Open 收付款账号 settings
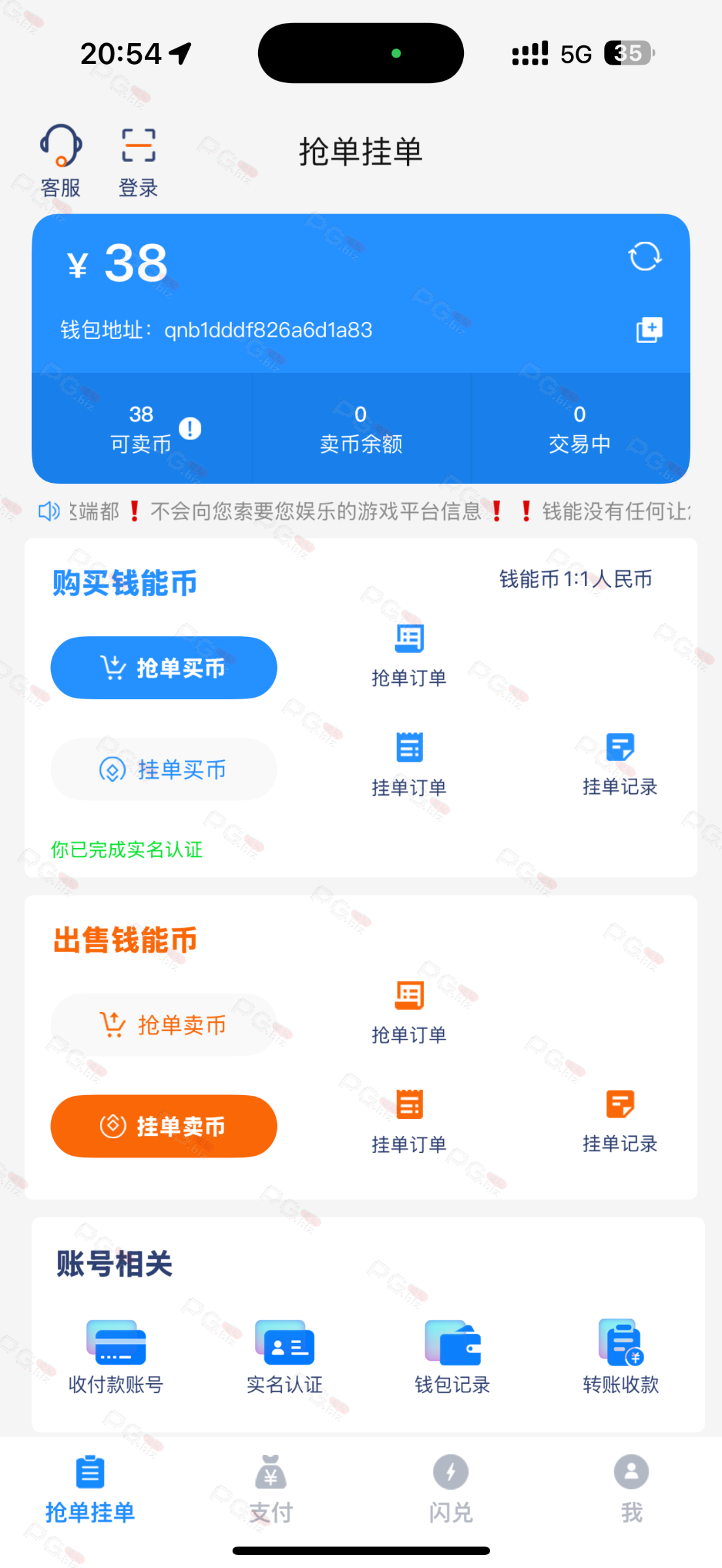The height and width of the screenshot is (1568, 722). [116, 1356]
